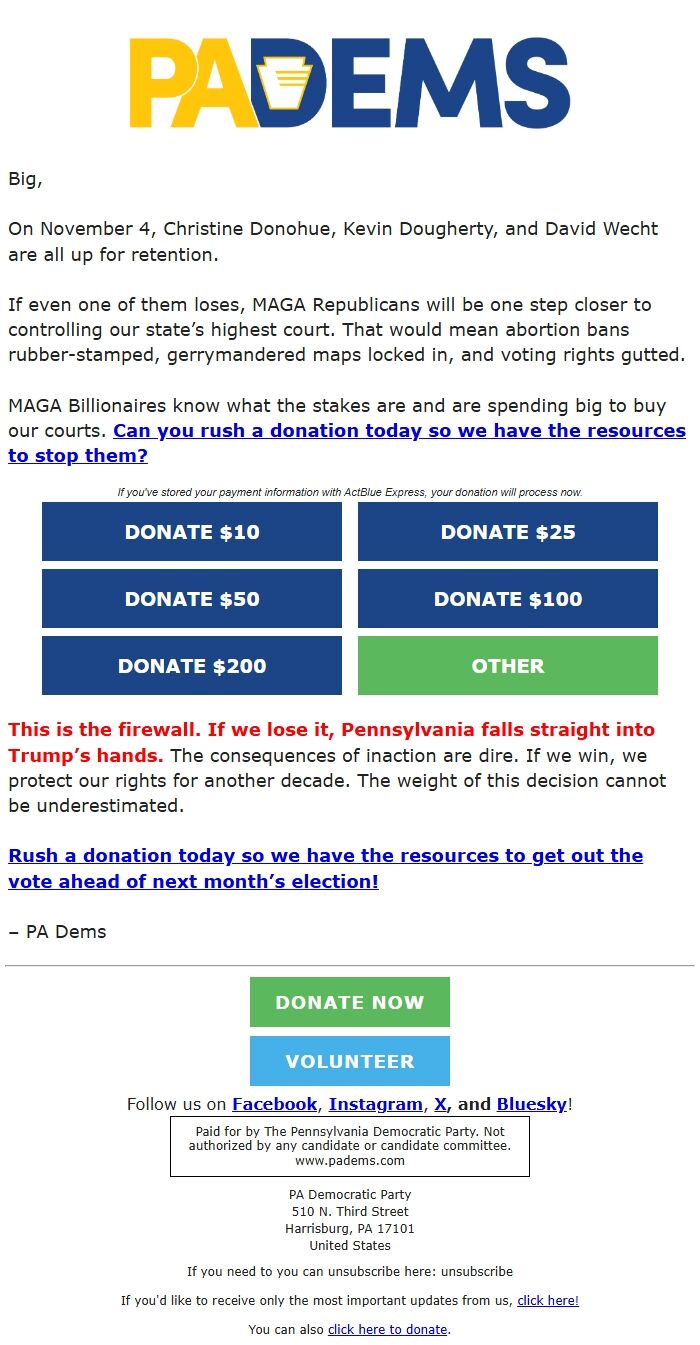This screenshot has height=1345, width=700.
Task: Sign up via the VOLUNTEER button
Action: click(350, 1061)
